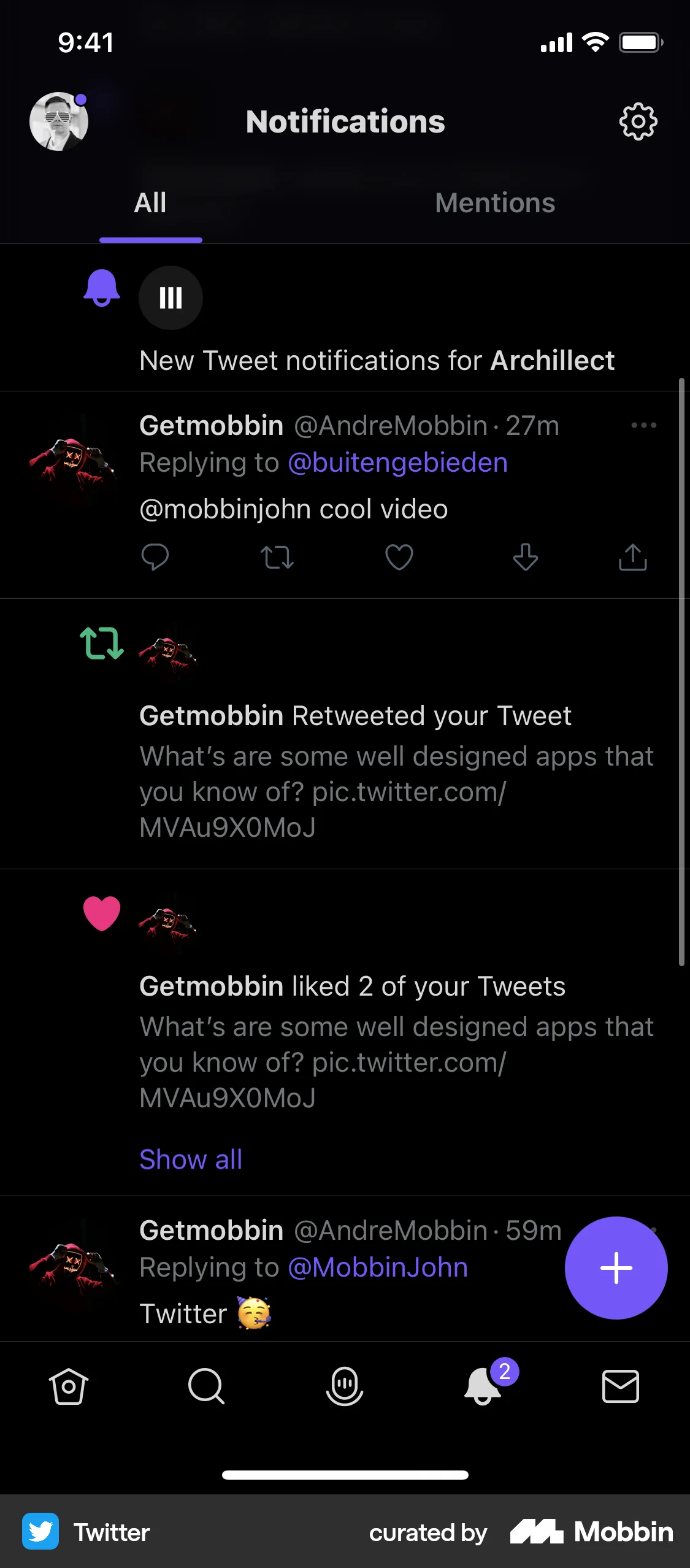Open the notification settings gear

pyautogui.click(x=638, y=121)
